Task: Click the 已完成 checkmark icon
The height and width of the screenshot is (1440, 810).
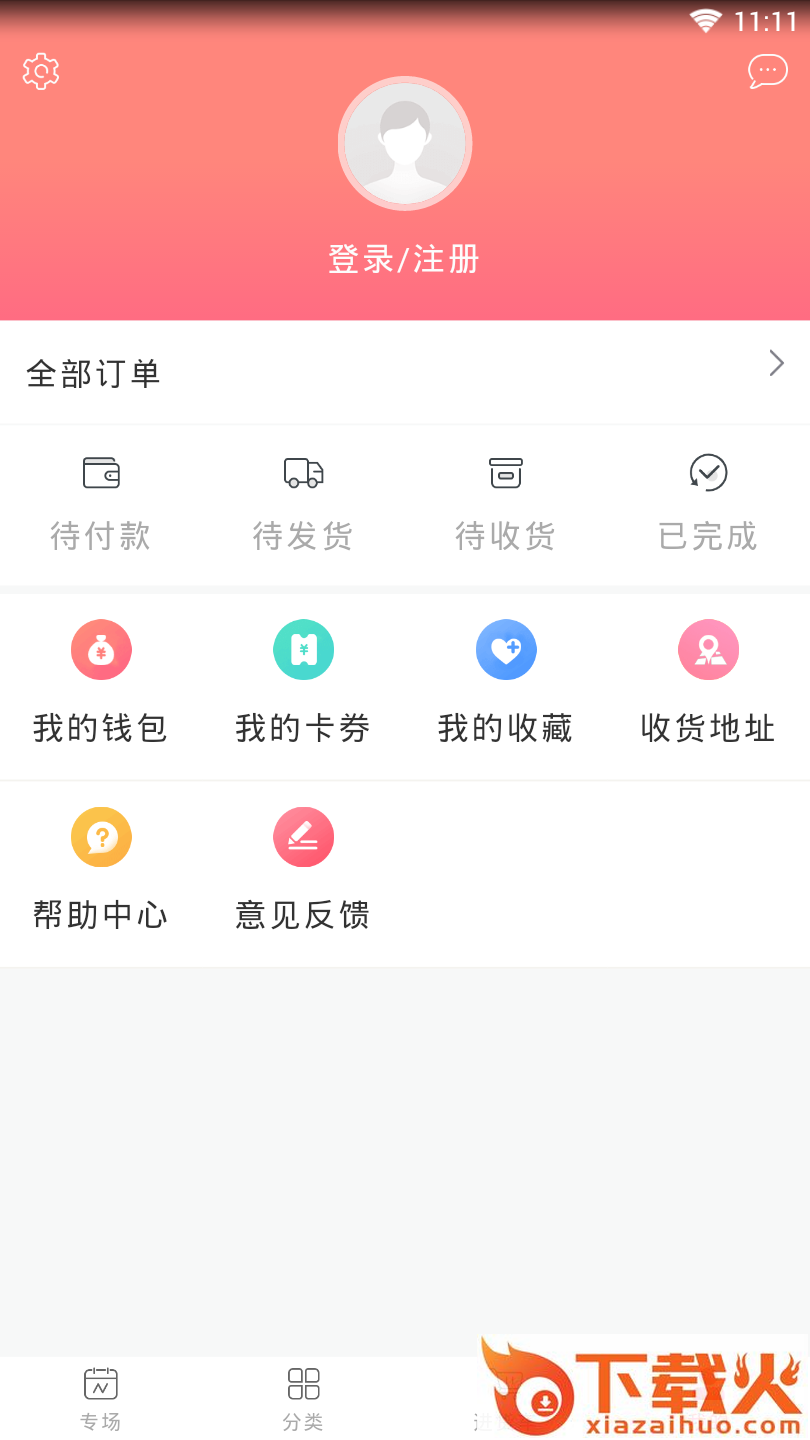Action: click(708, 472)
